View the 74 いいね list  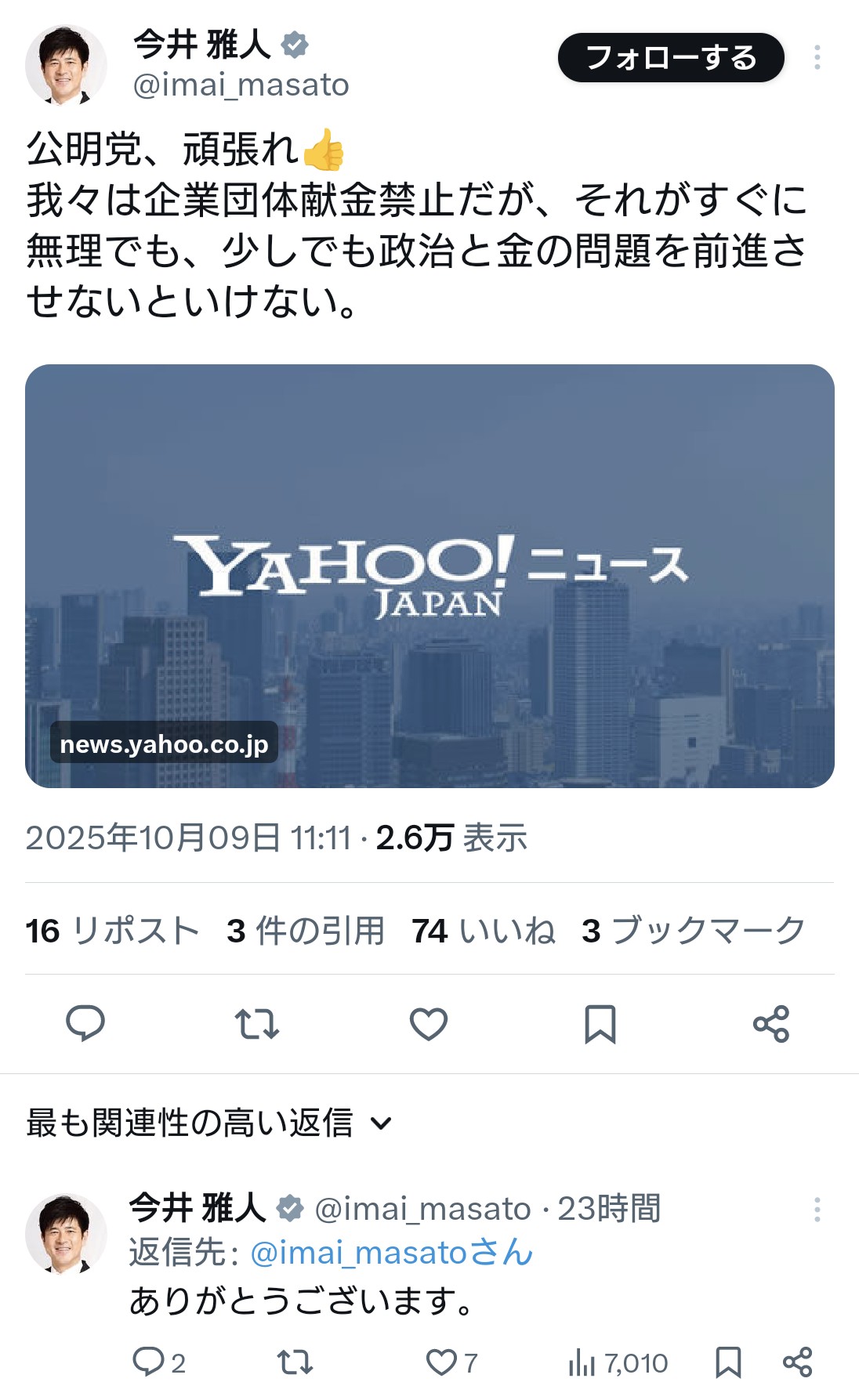(483, 931)
